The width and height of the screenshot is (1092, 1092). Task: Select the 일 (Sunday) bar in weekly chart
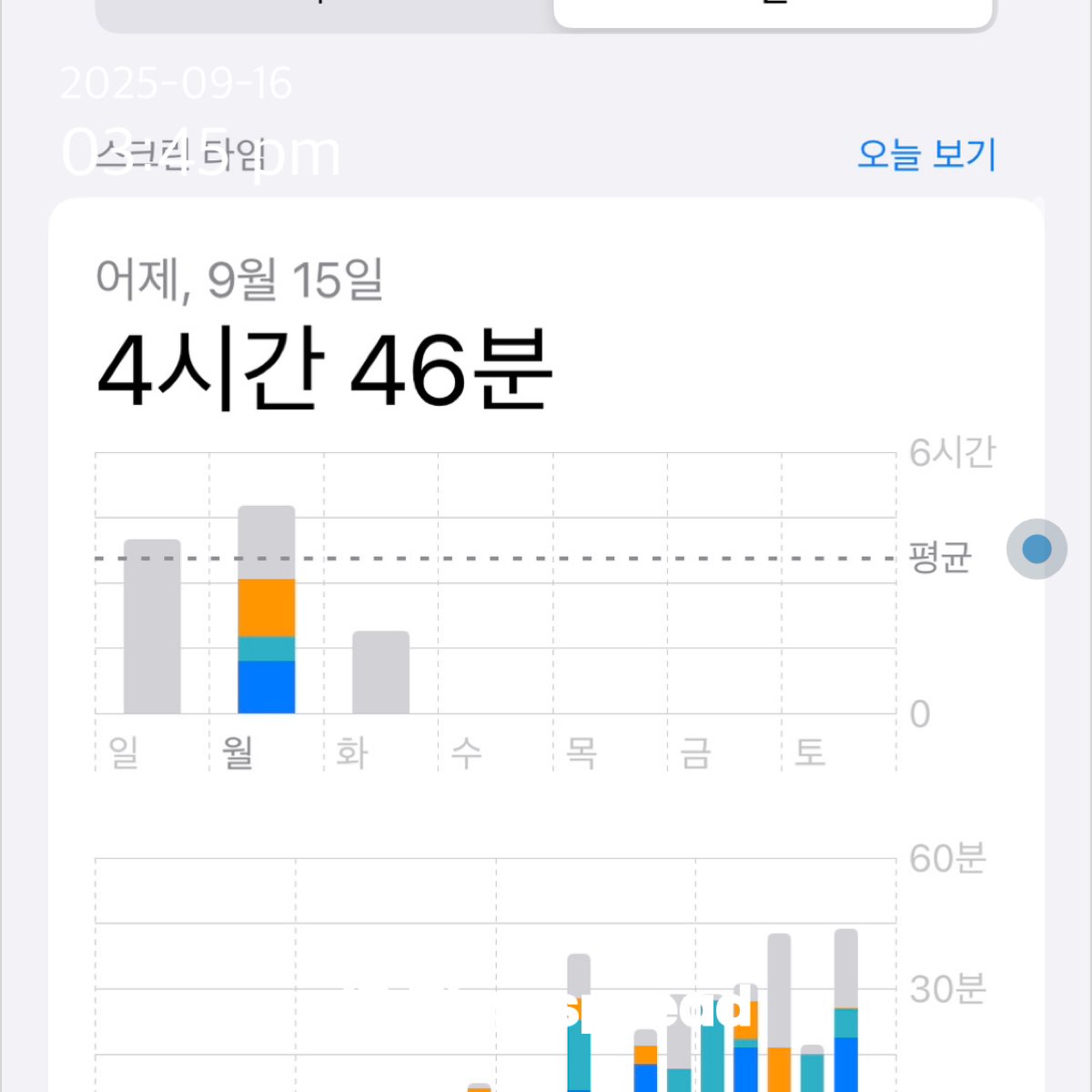[x=152, y=627]
